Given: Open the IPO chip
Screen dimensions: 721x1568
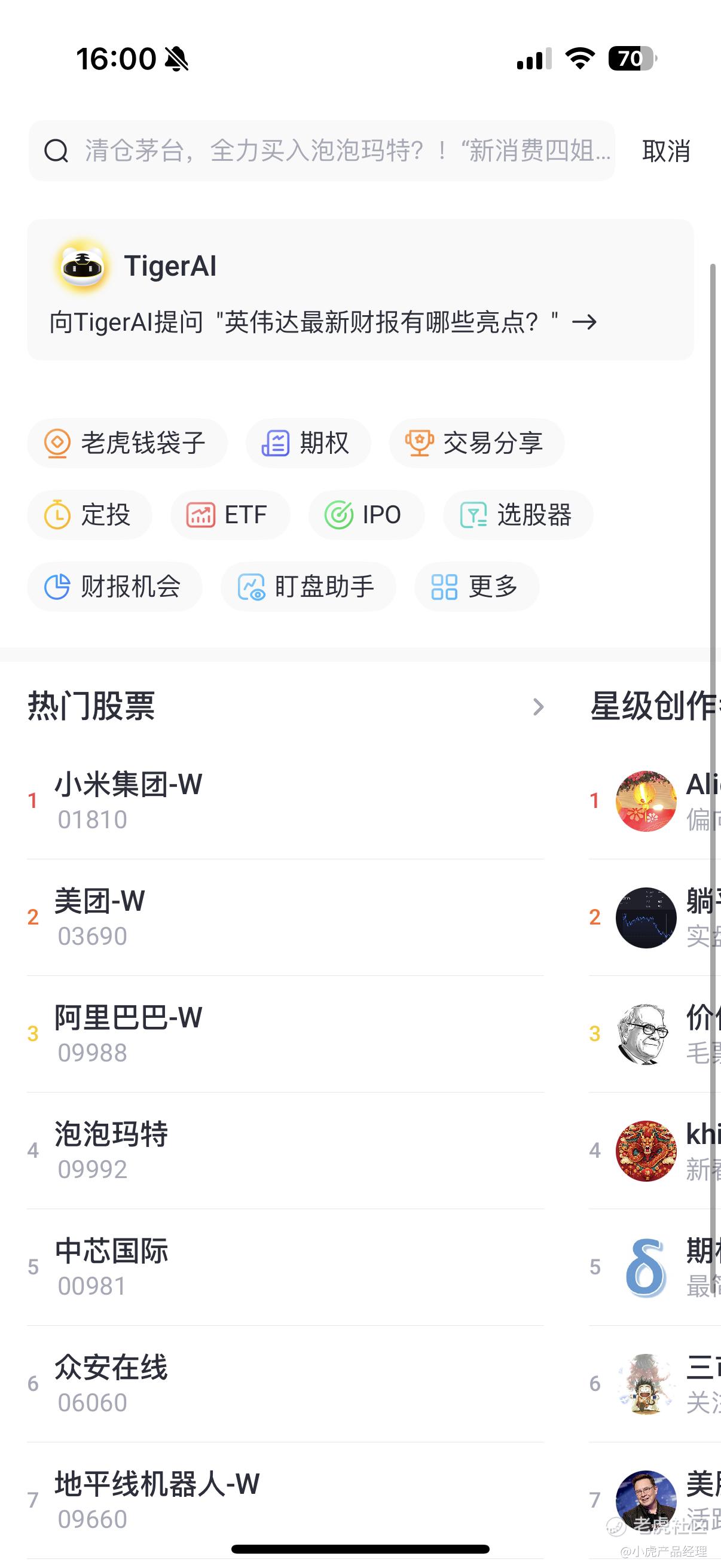Looking at the screenshot, I should pos(366,515).
